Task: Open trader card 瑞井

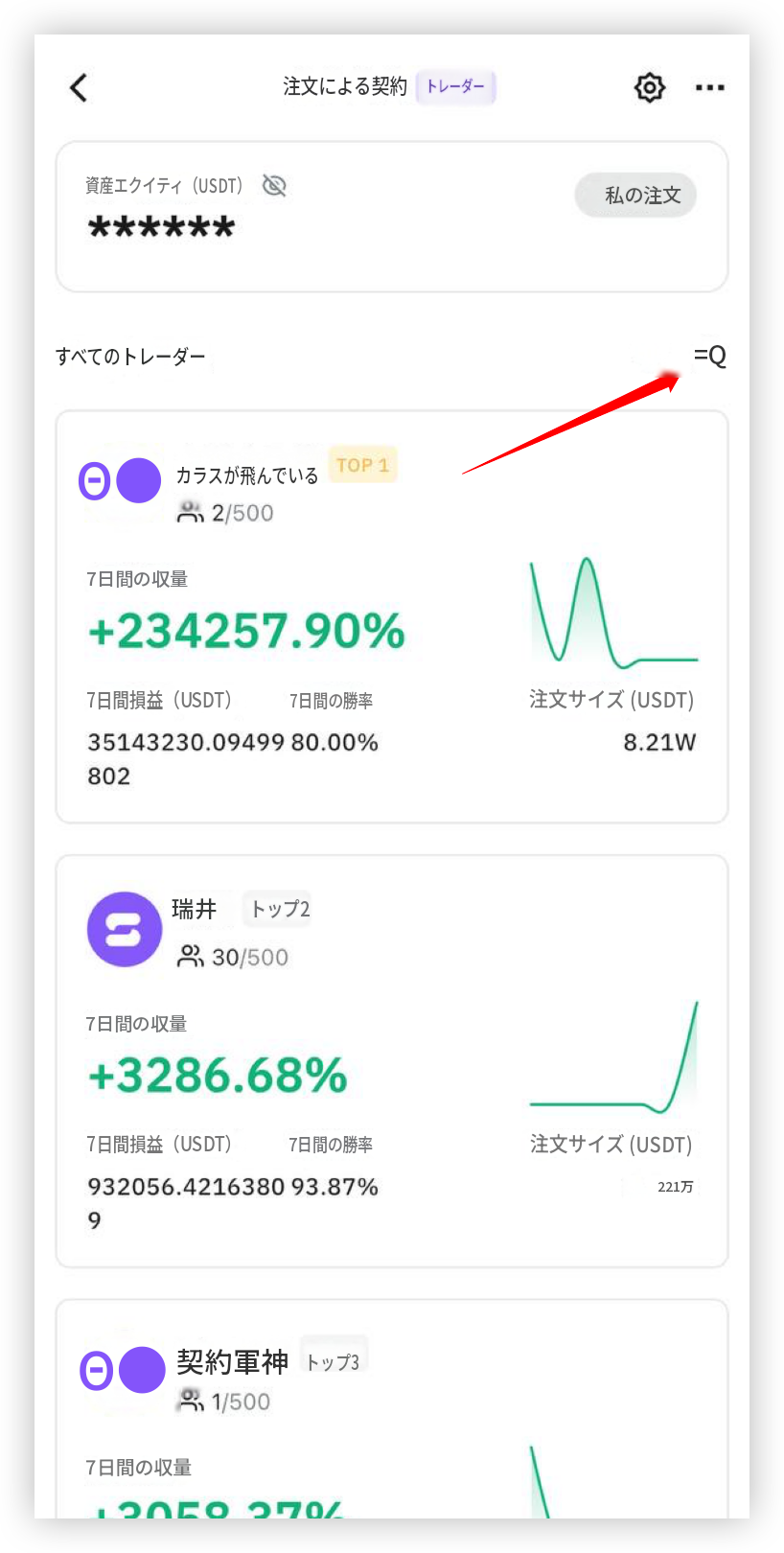Action: point(392,1061)
